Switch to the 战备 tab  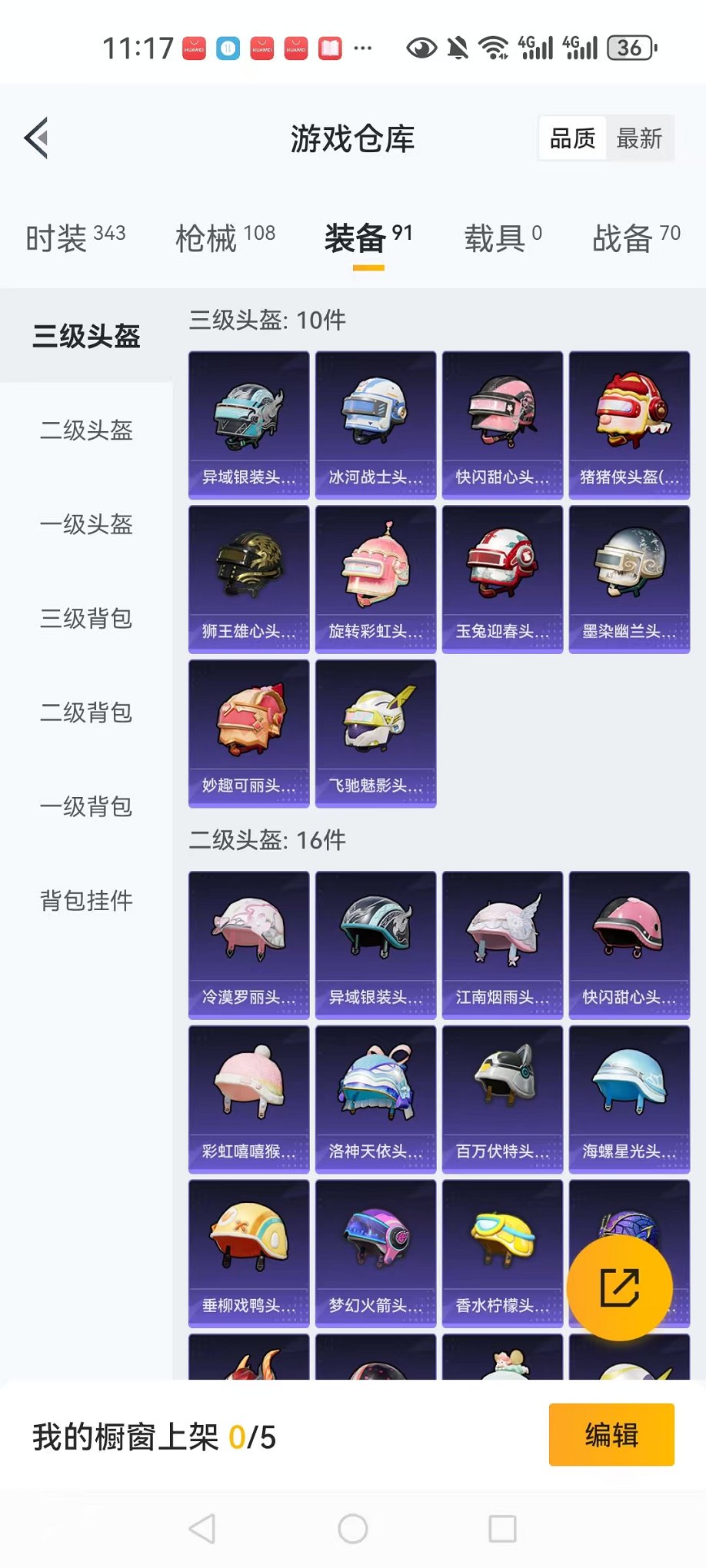point(636,238)
